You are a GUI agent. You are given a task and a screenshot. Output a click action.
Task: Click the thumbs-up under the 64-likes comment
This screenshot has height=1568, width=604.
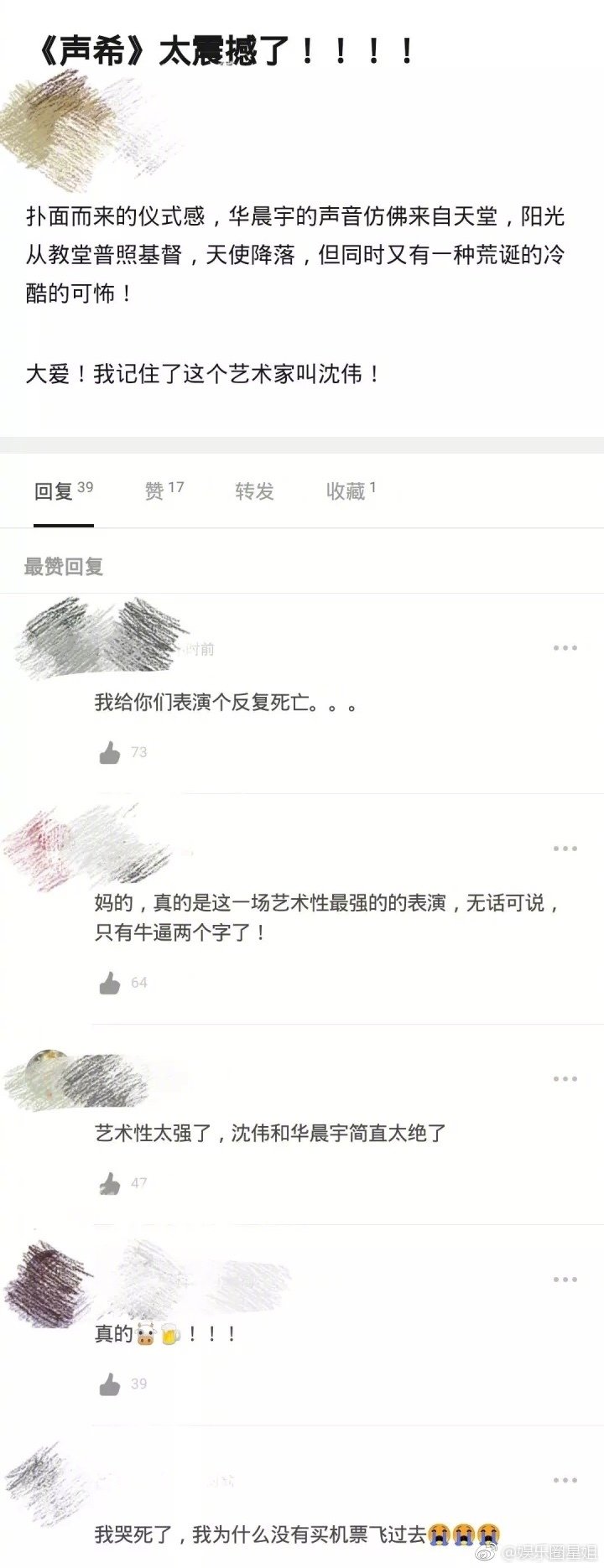pos(109,984)
